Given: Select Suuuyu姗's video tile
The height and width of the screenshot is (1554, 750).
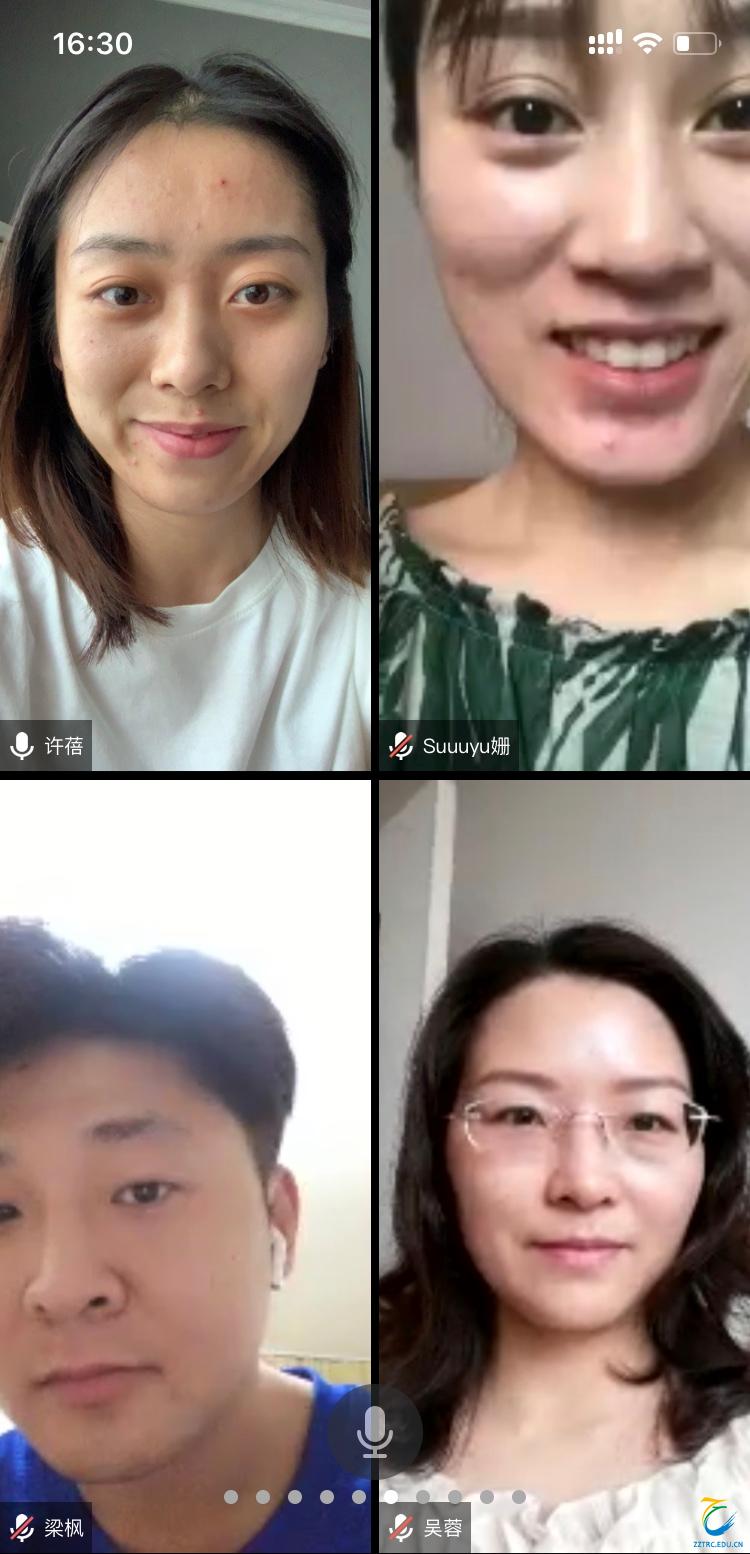Looking at the screenshot, I should point(565,385).
